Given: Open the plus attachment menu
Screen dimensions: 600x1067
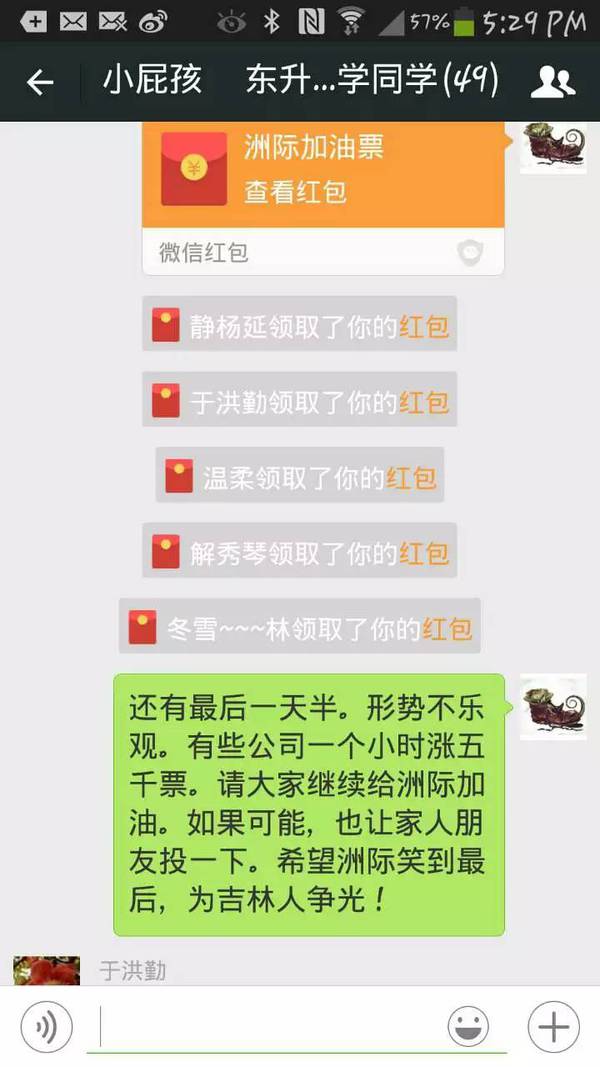Looking at the screenshot, I should click(x=553, y=1026).
